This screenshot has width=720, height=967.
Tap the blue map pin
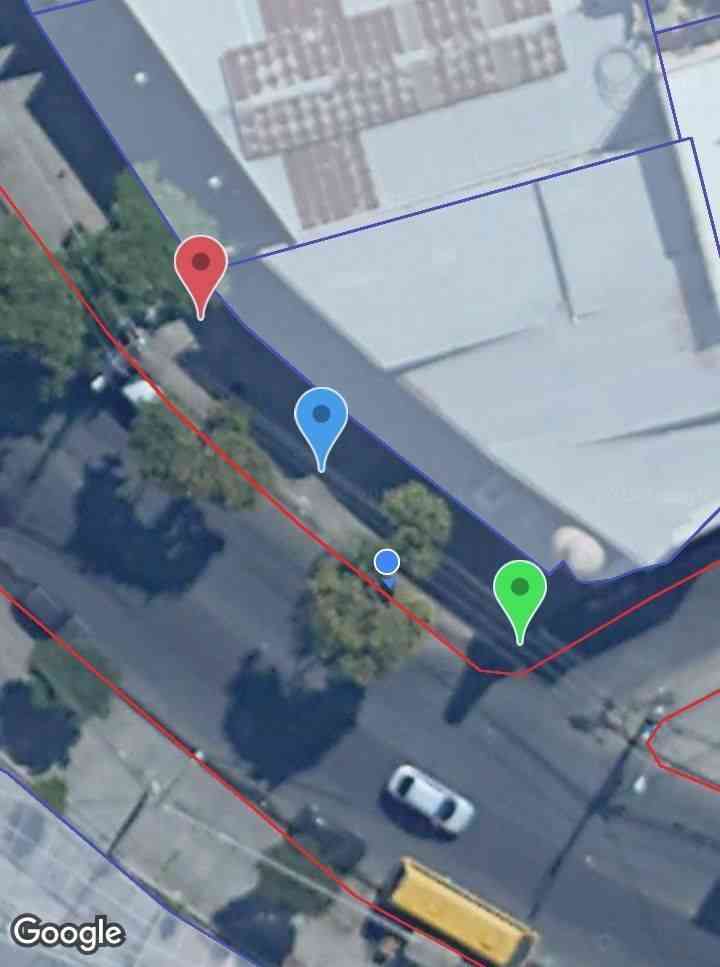pyautogui.click(x=321, y=418)
